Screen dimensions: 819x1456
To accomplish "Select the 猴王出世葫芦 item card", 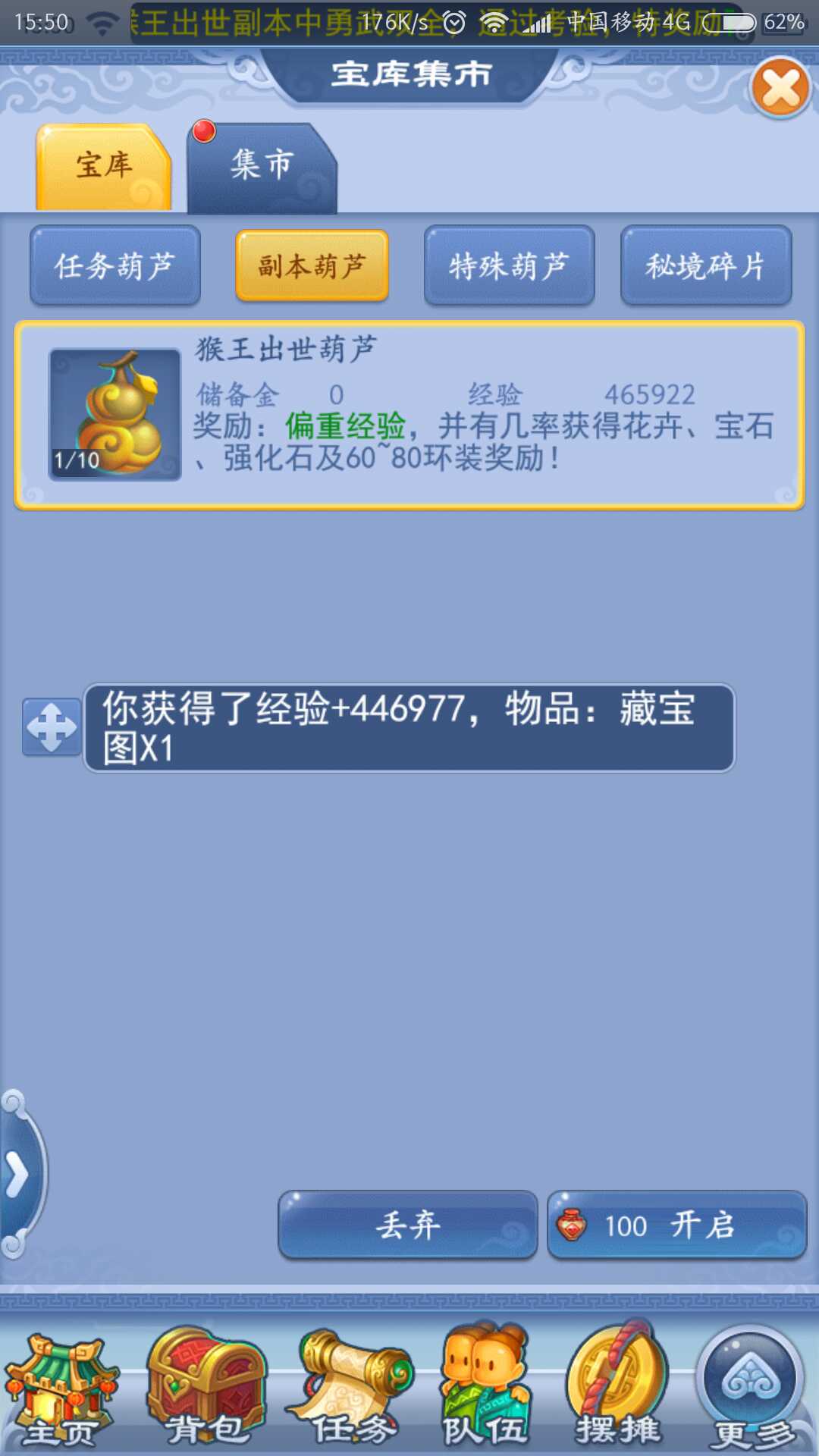I will 409,416.
